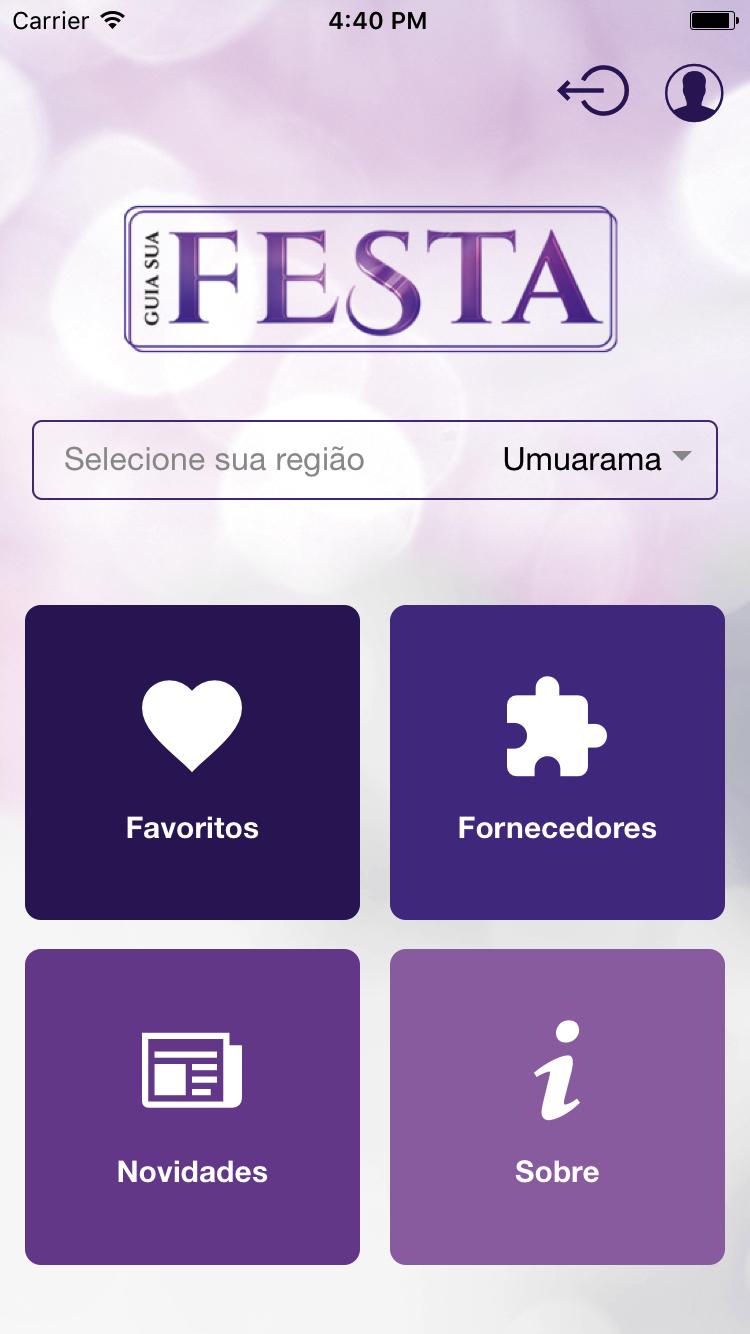Screen dimensions: 750x1334
Task: Browse the Fornecedores section
Action: point(557,762)
